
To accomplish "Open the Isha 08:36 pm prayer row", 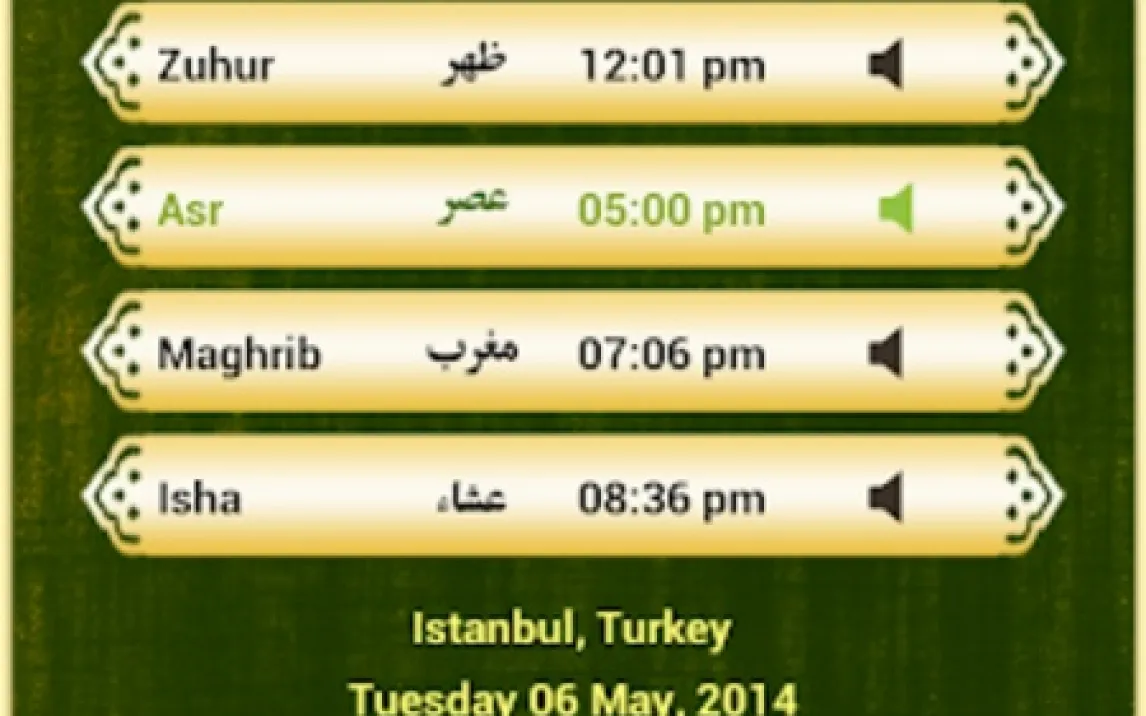I will pyautogui.click(x=500, y=498).
